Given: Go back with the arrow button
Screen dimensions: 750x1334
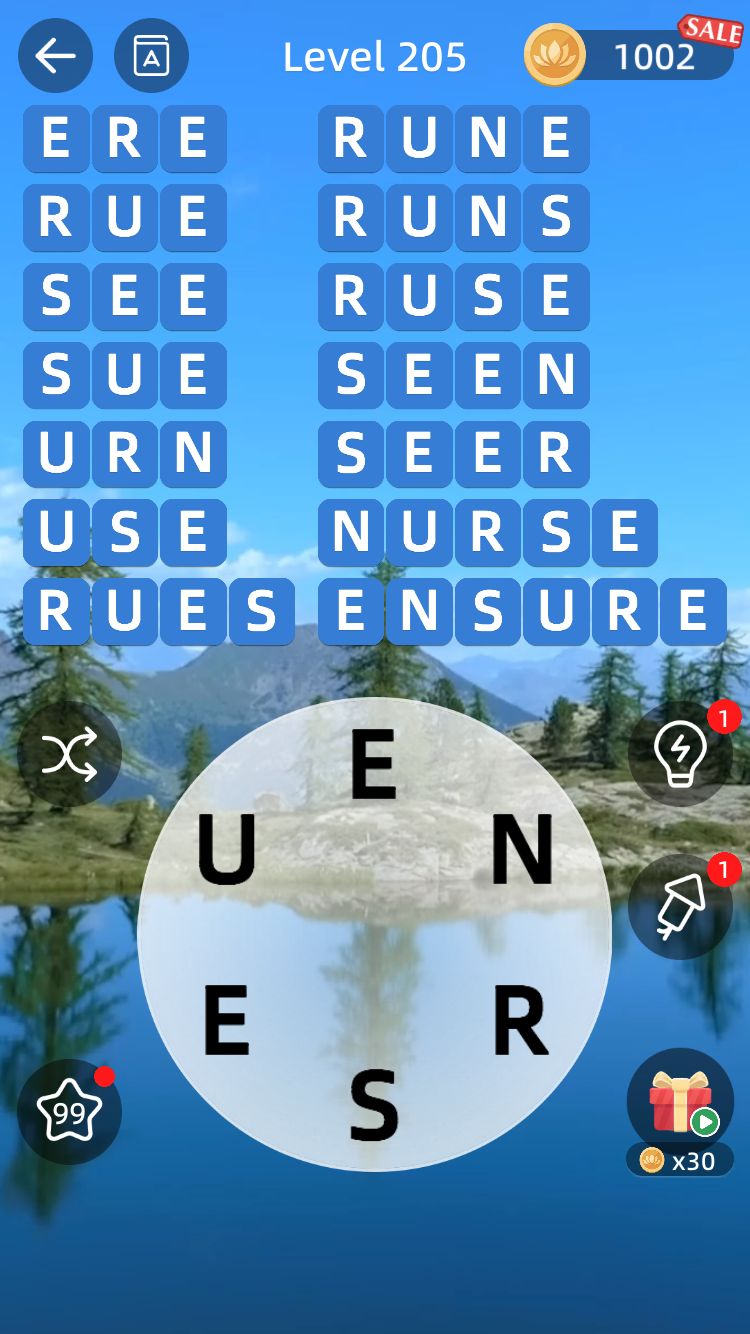Looking at the screenshot, I should pos(55,56).
